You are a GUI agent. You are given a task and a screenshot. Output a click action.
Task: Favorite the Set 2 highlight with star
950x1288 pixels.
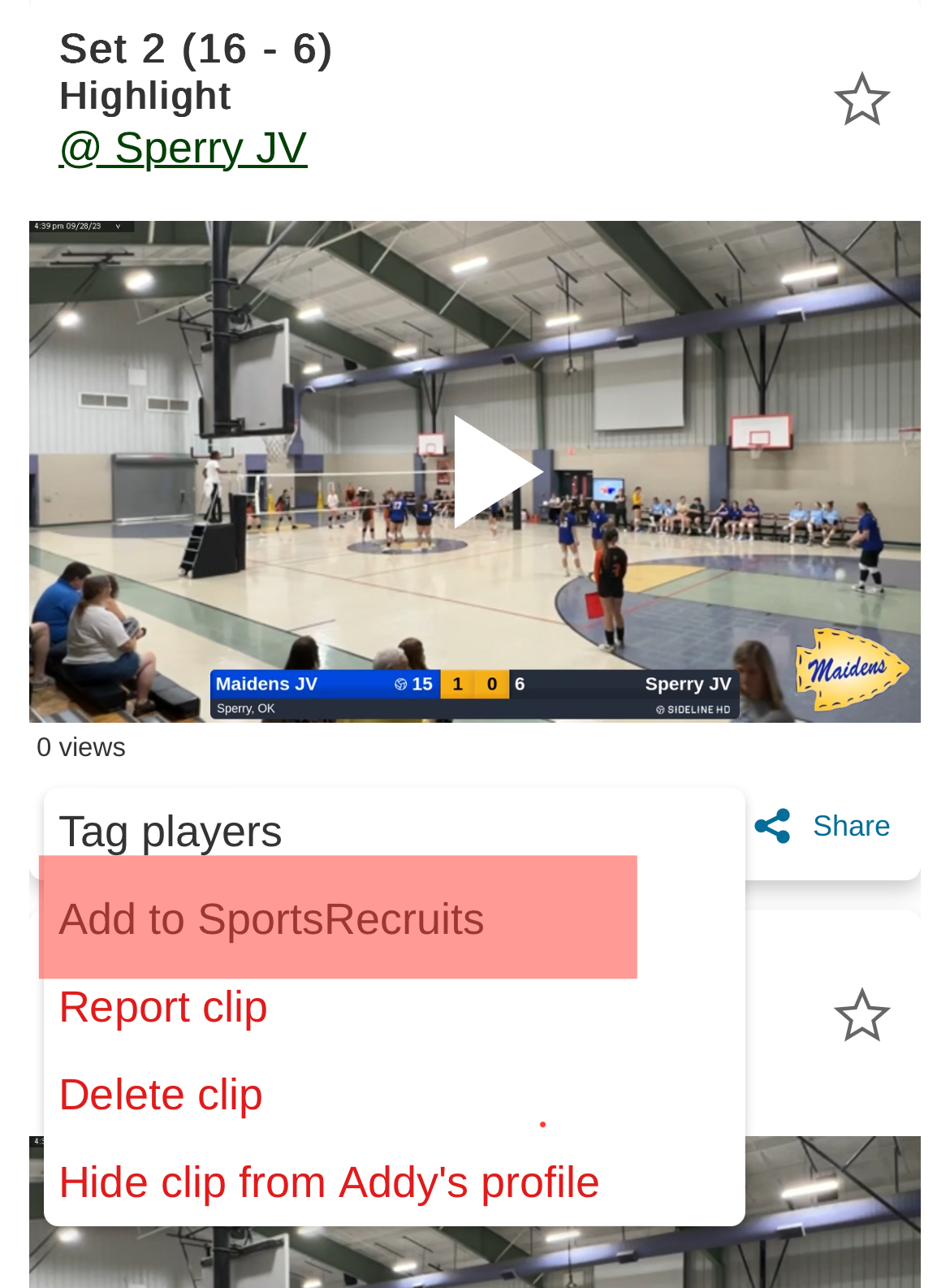[861, 100]
